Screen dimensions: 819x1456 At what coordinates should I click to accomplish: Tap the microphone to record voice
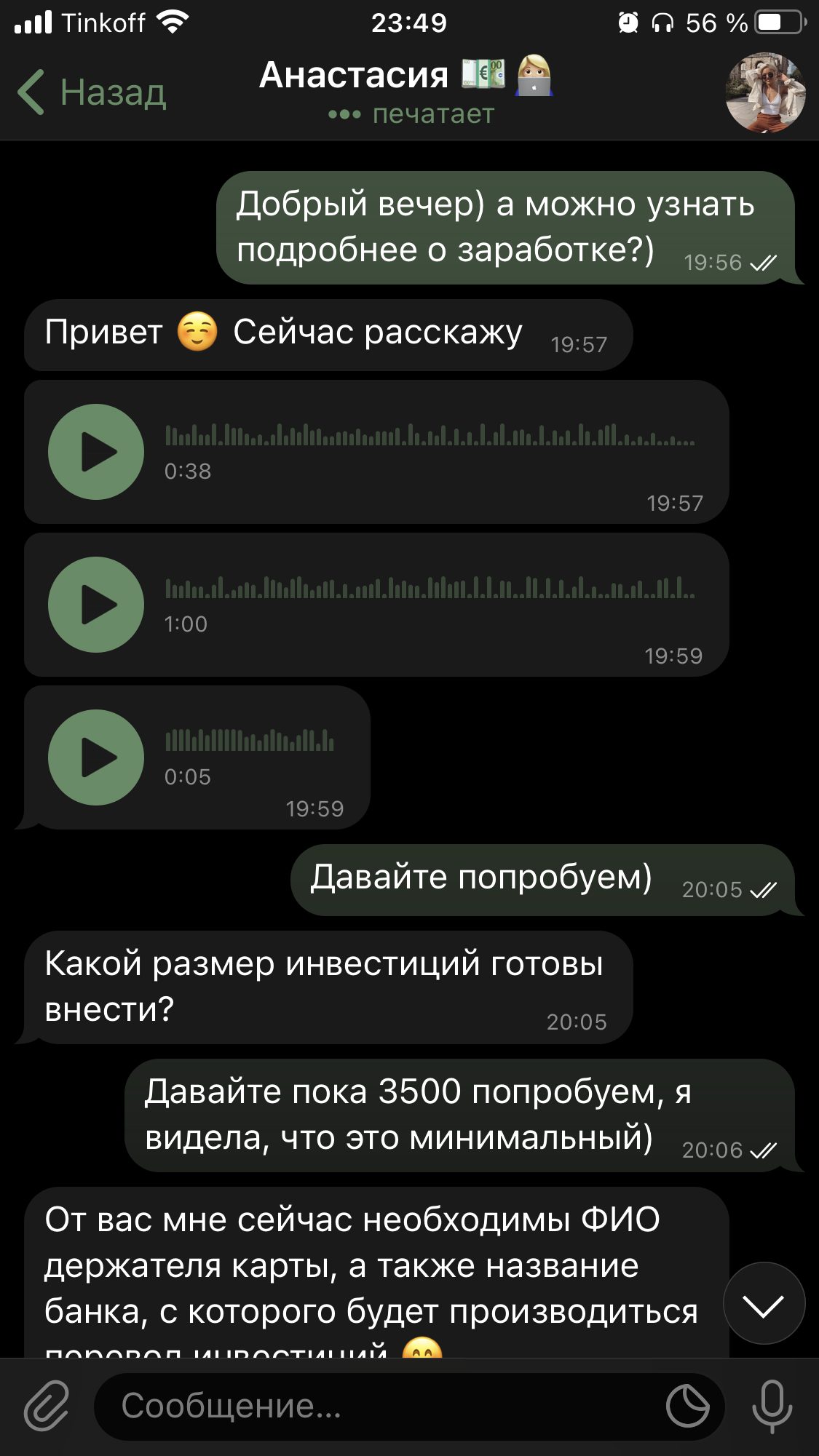point(772,1407)
